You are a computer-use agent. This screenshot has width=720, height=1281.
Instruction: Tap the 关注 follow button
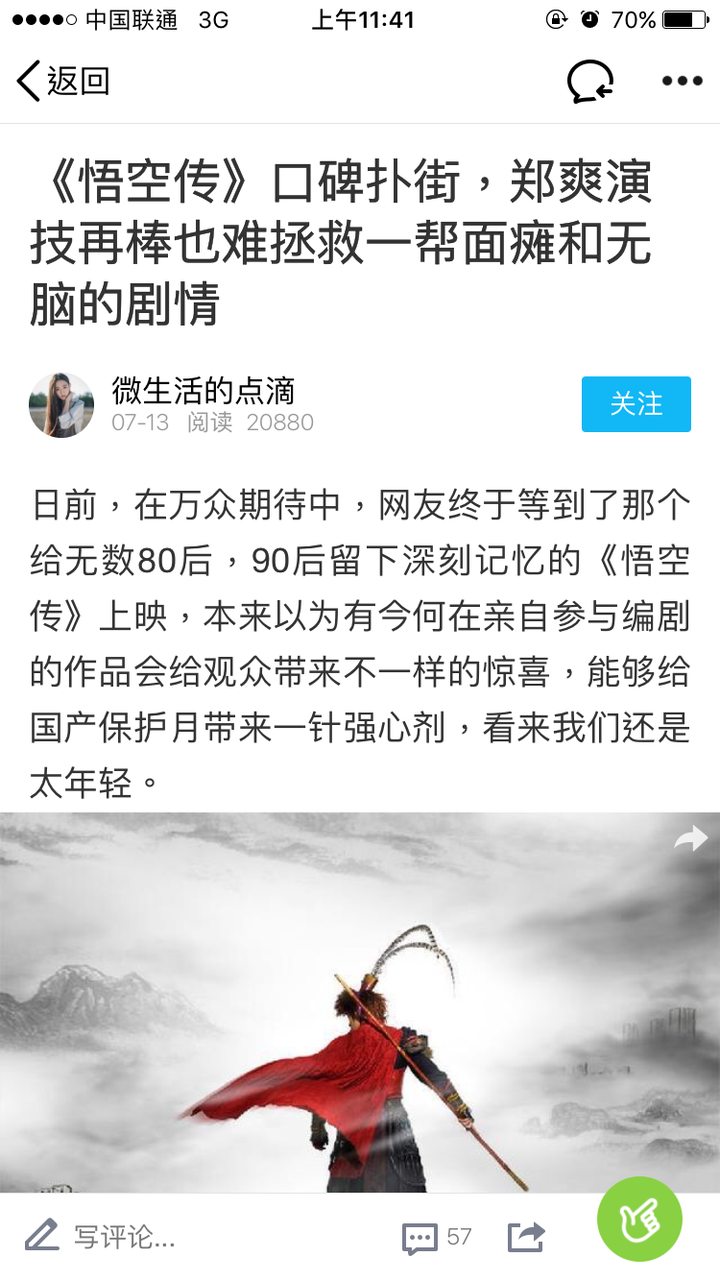click(x=636, y=404)
